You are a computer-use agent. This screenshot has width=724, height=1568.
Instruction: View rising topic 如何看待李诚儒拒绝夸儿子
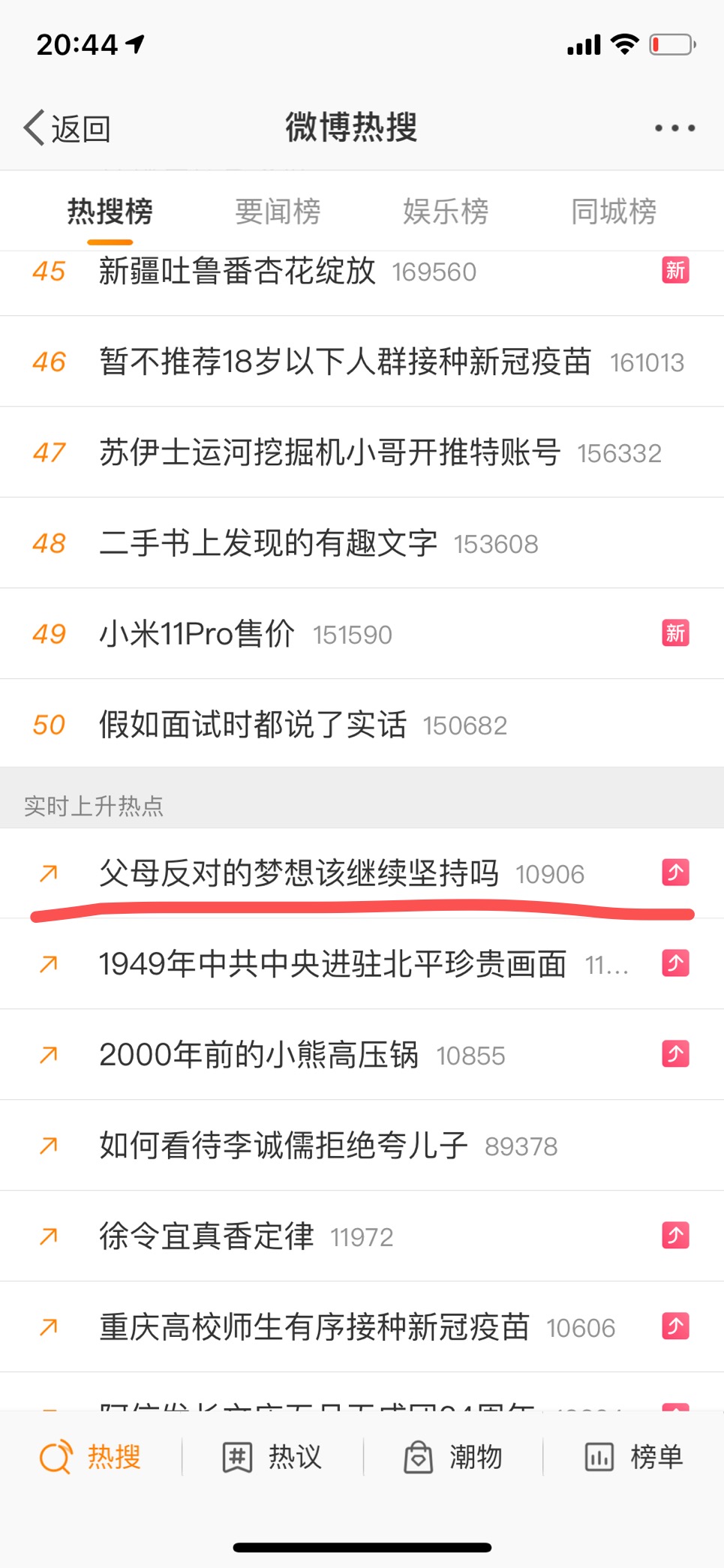point(284,1146)
